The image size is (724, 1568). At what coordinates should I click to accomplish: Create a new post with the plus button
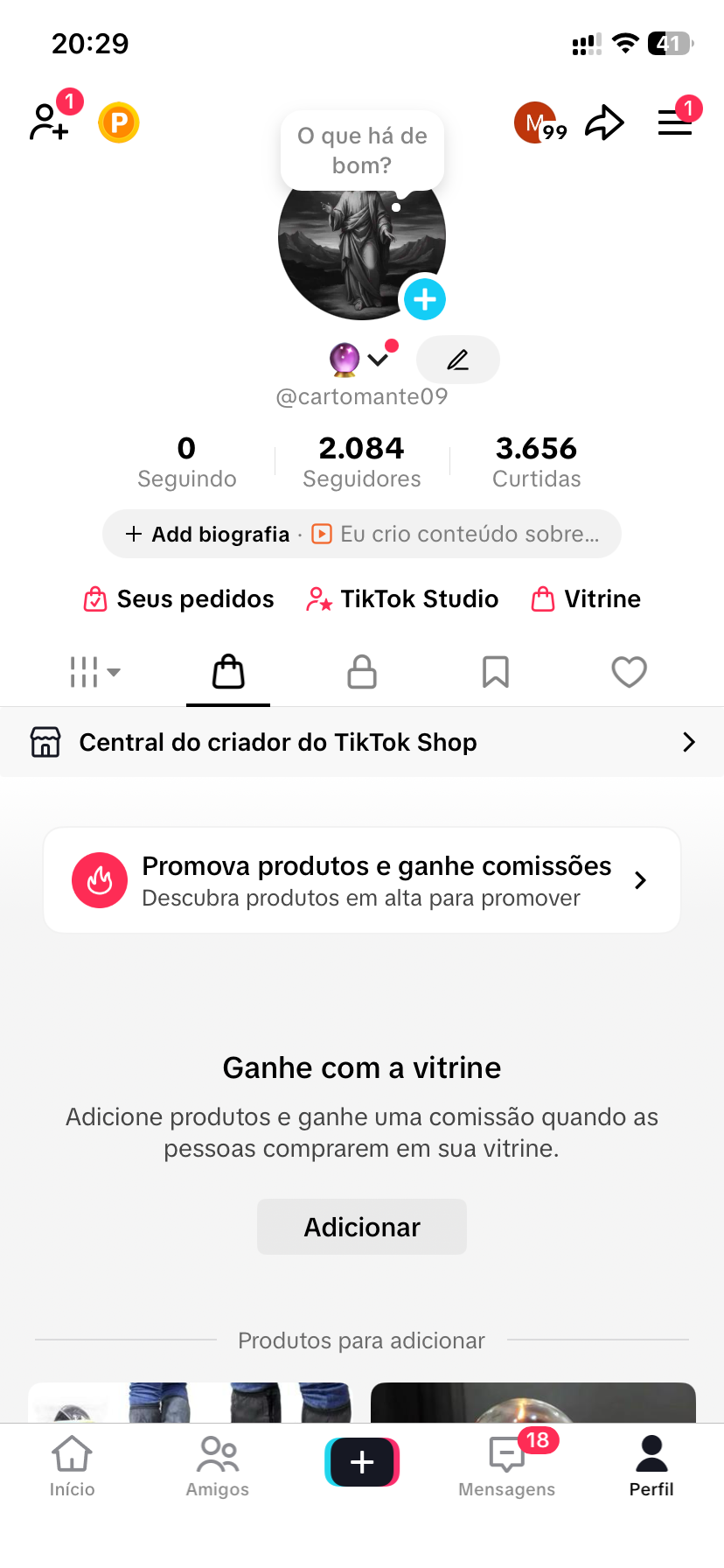pyautogui.click(x=362, y=1462)
